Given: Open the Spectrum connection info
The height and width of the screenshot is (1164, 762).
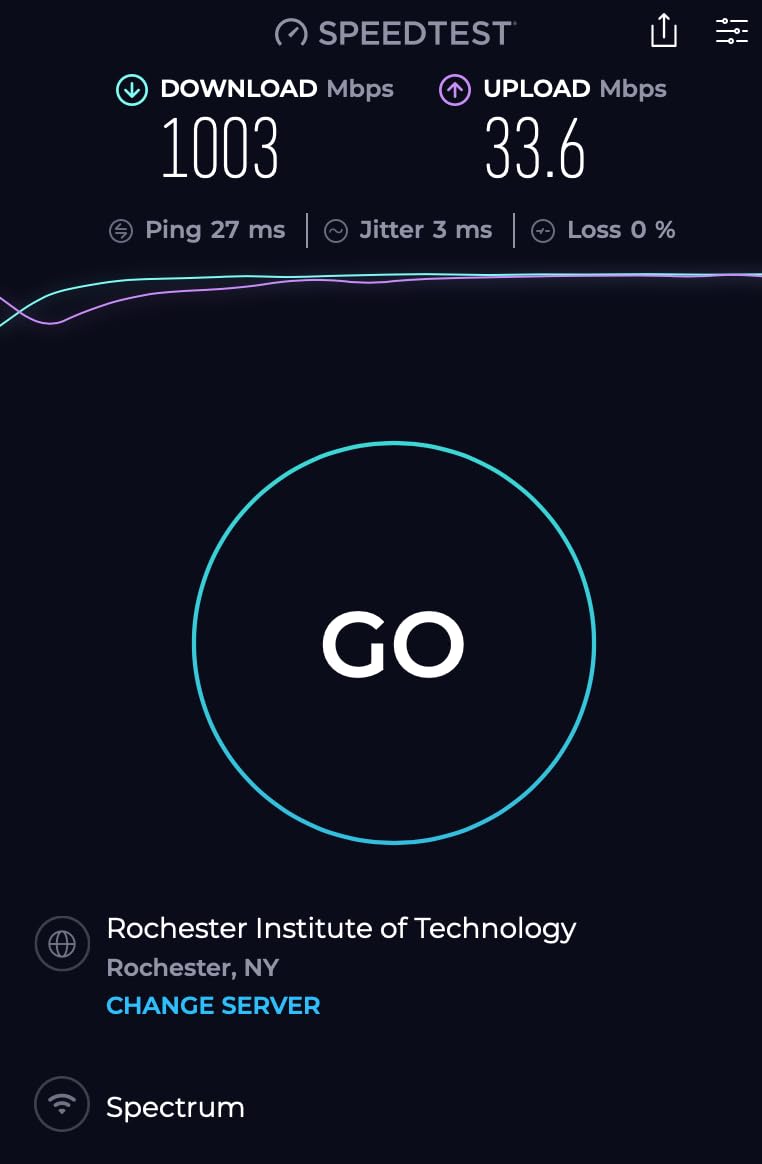Looking at the screenshot, I should tap(175, 1107).
